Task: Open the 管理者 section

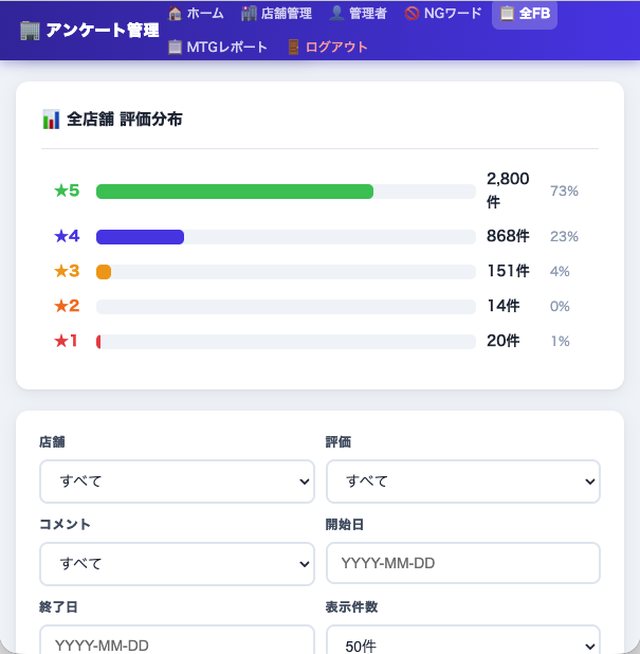Action: tap(358, 13)
